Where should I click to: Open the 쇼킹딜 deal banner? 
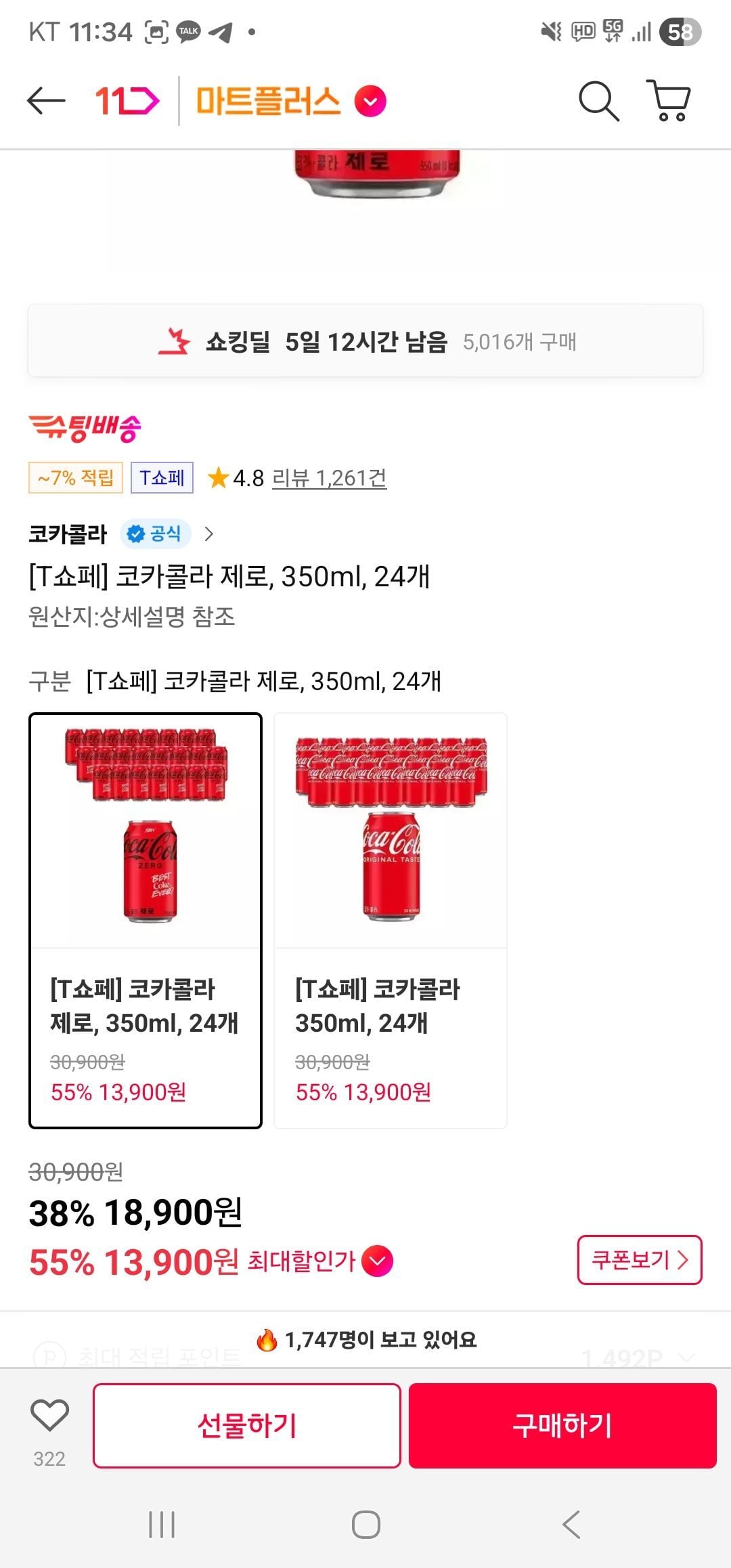point(365,341)
